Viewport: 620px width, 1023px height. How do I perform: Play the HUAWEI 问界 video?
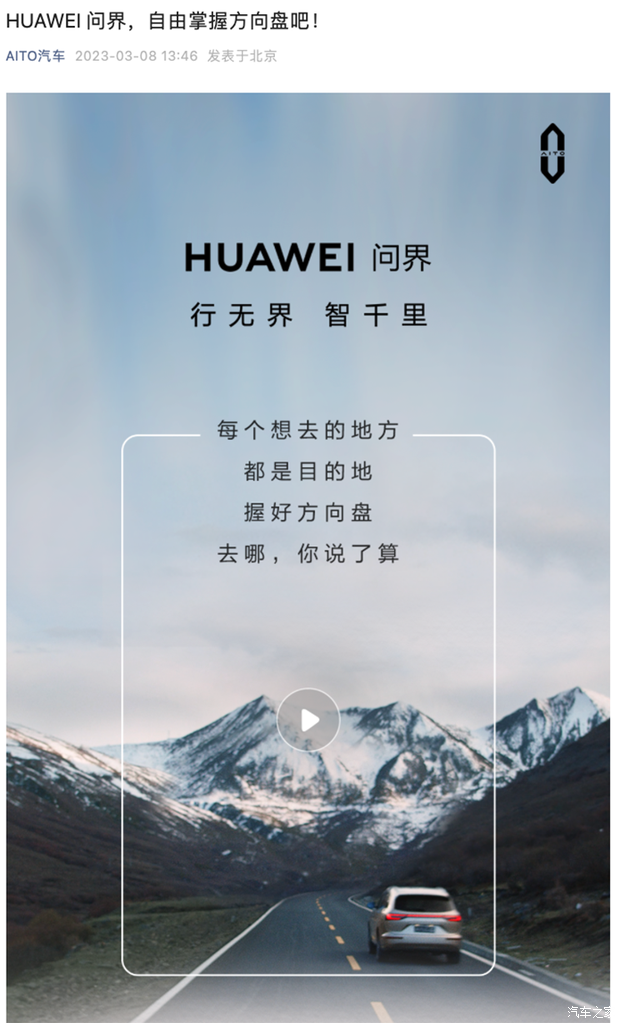pos(308,720)
